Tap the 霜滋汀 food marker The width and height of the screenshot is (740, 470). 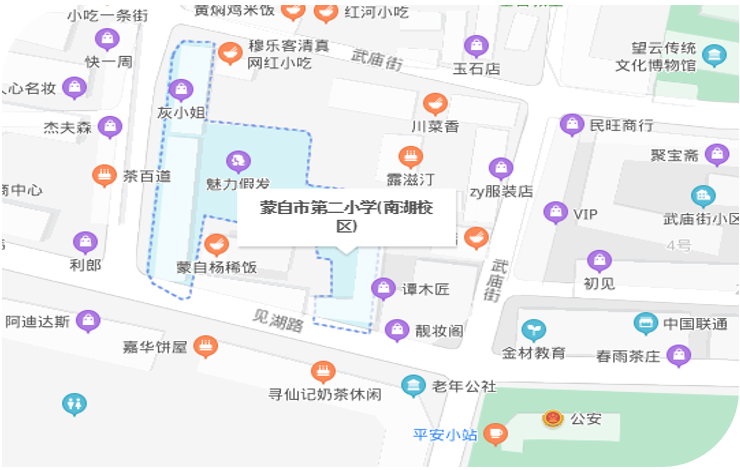pos(410,157)
